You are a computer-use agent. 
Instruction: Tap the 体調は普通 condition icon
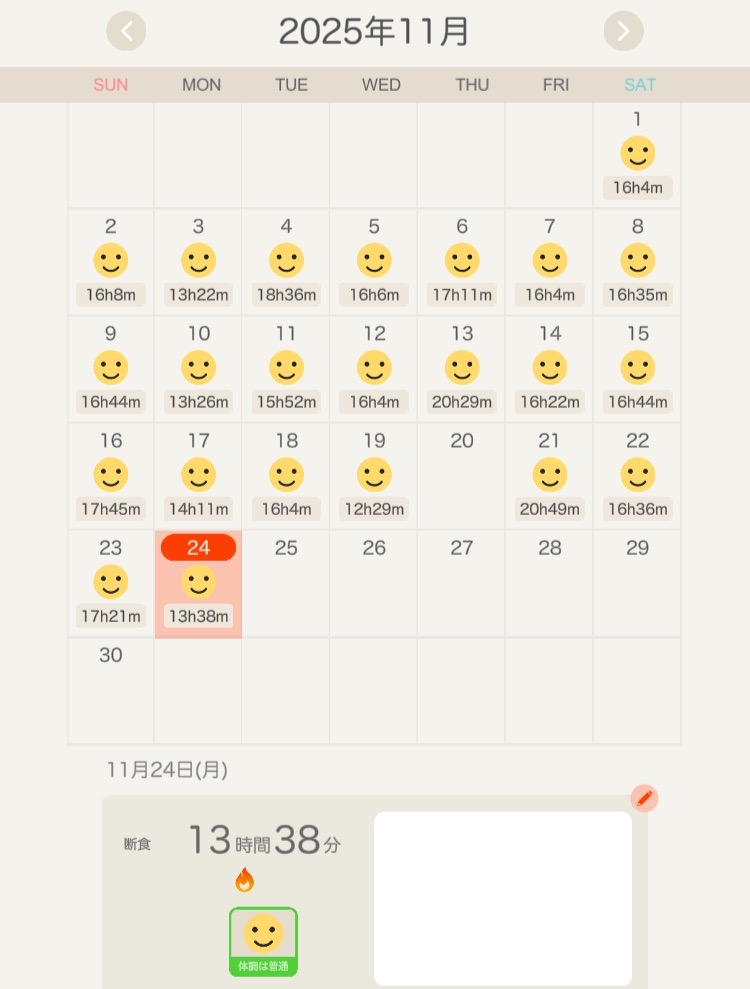tap(263, 940)
